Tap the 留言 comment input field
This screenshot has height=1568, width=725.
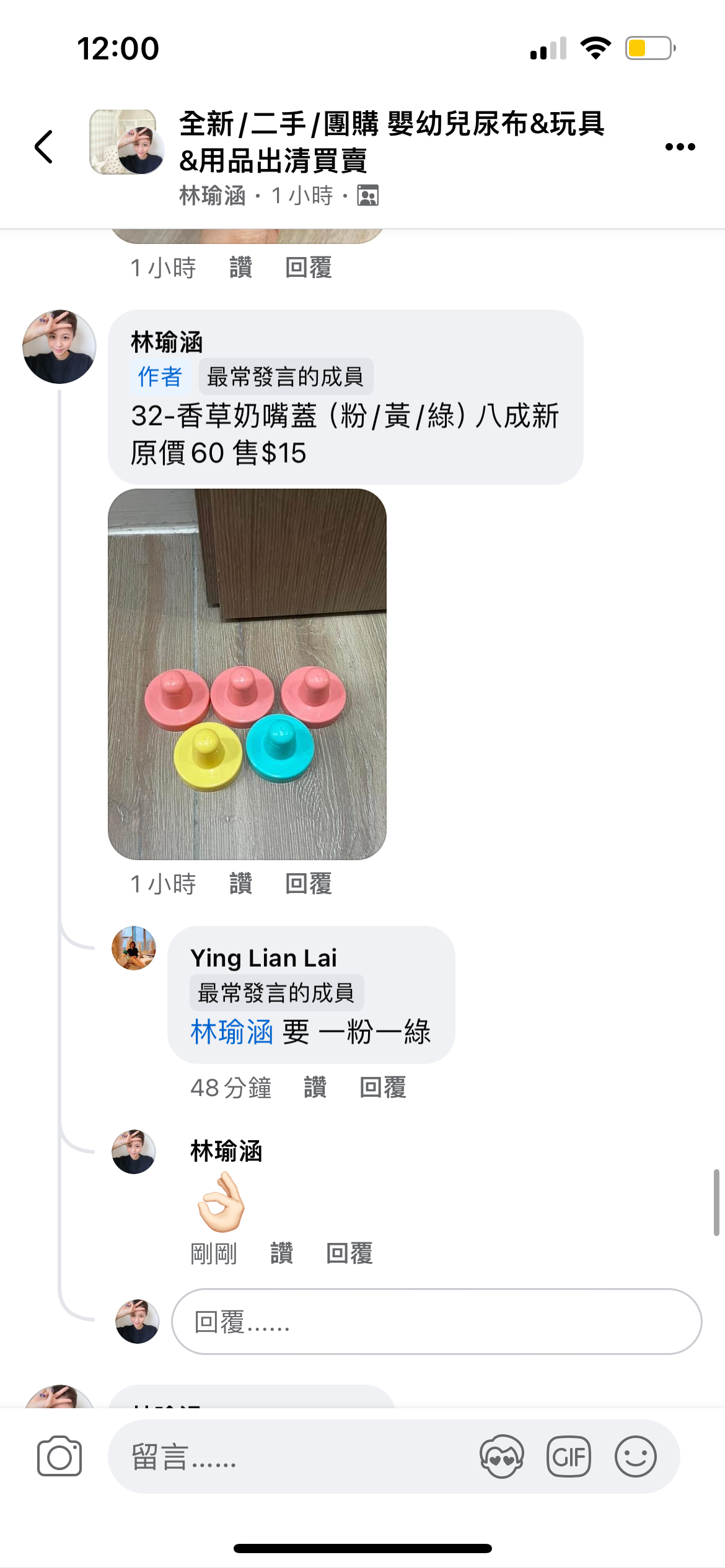[x=291, y=1457]
